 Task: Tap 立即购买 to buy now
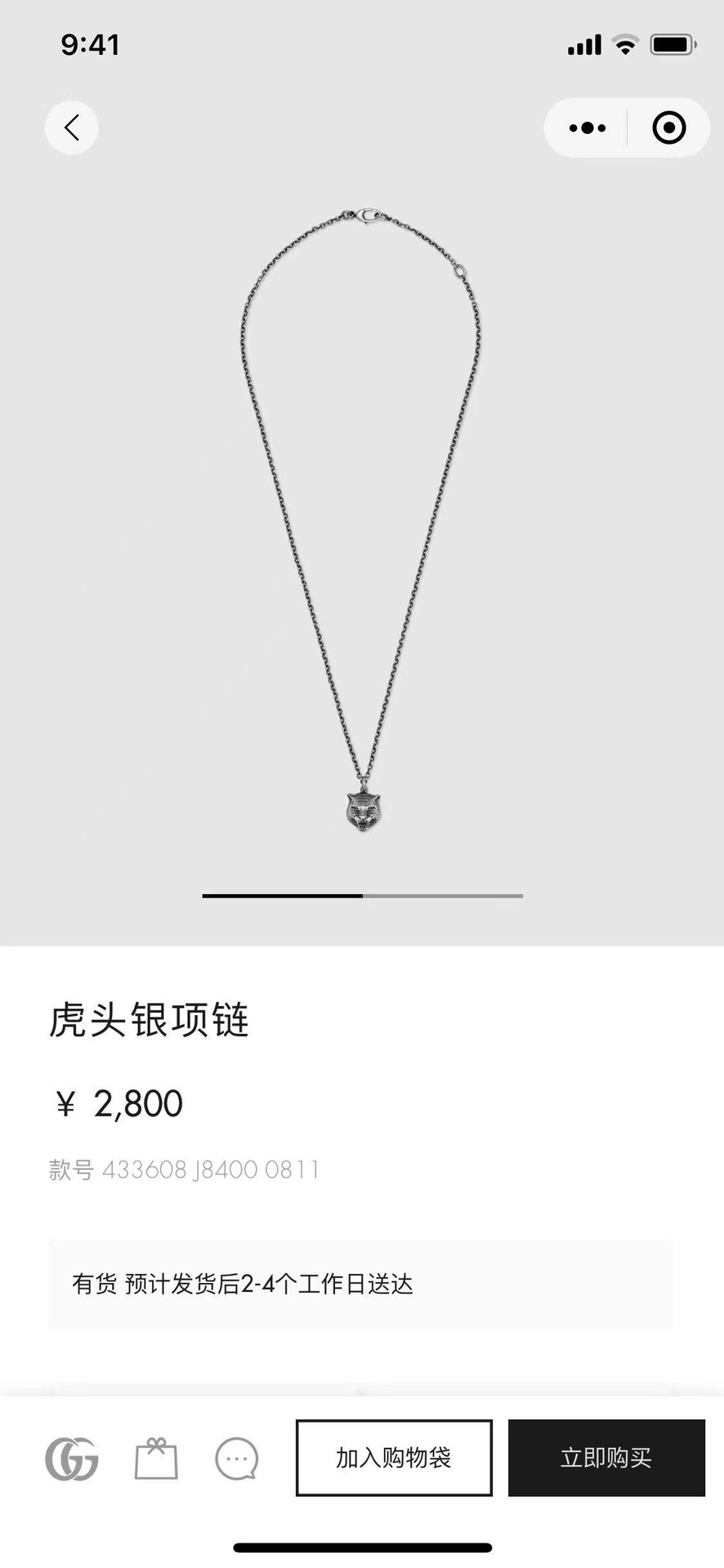point(606,1458)
